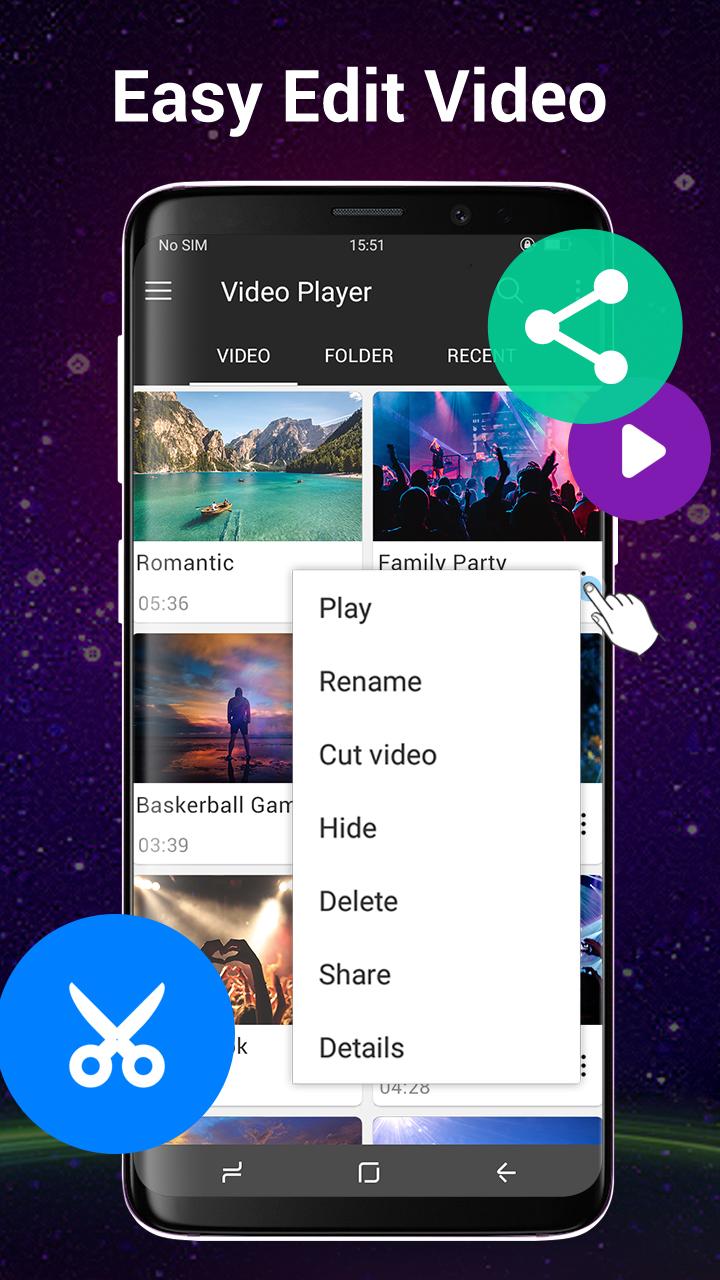Click the search icon
This screenshot has height=1280, width=720.
click(511, 292)
